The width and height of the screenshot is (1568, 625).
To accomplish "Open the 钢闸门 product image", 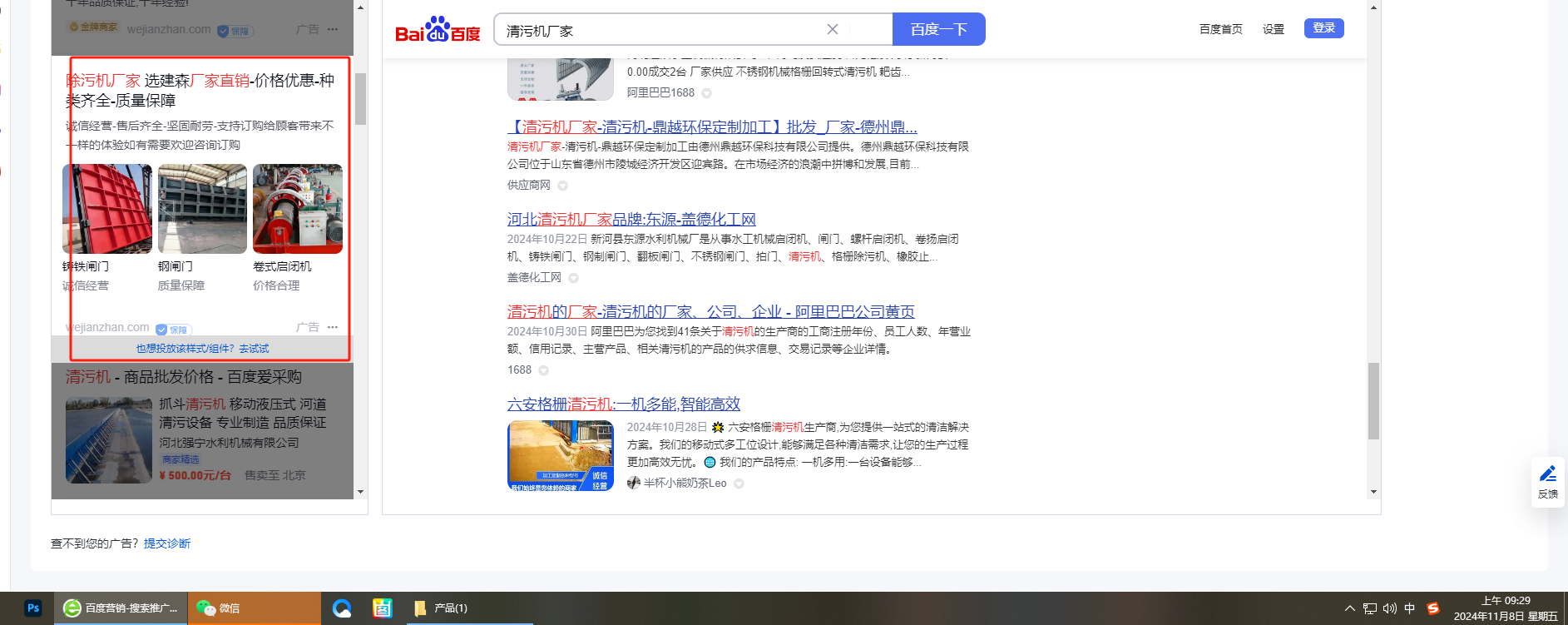I will (x=202, y=209).
